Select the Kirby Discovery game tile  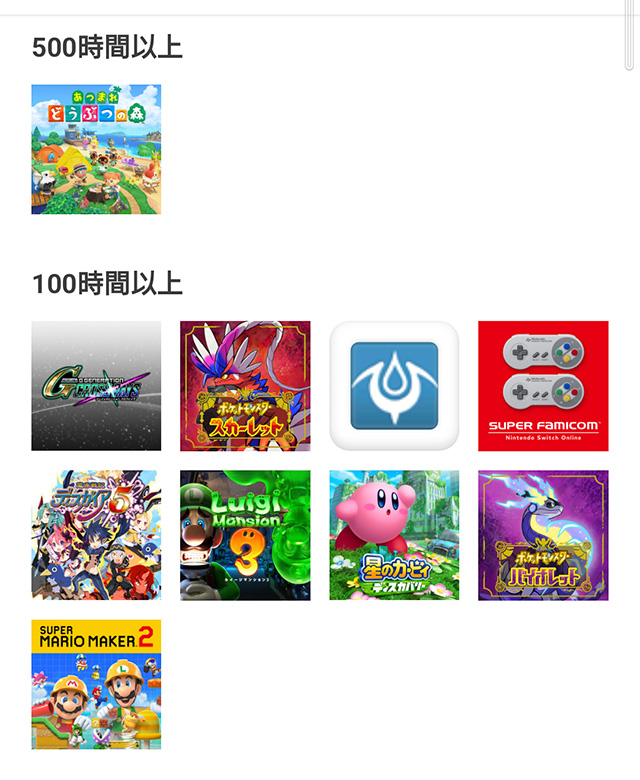tap(394, 535)
